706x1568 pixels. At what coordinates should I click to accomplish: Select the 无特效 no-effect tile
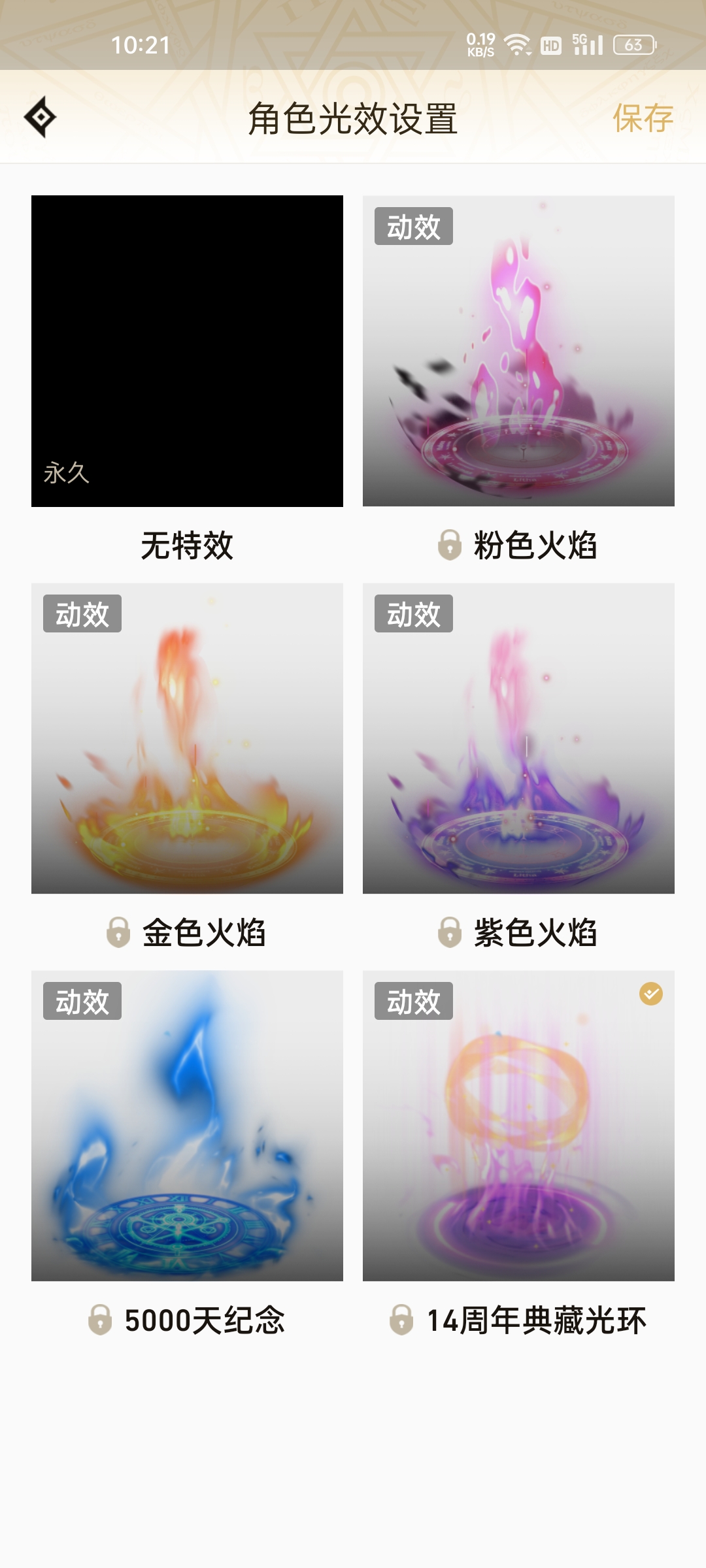tap(187, 351)
